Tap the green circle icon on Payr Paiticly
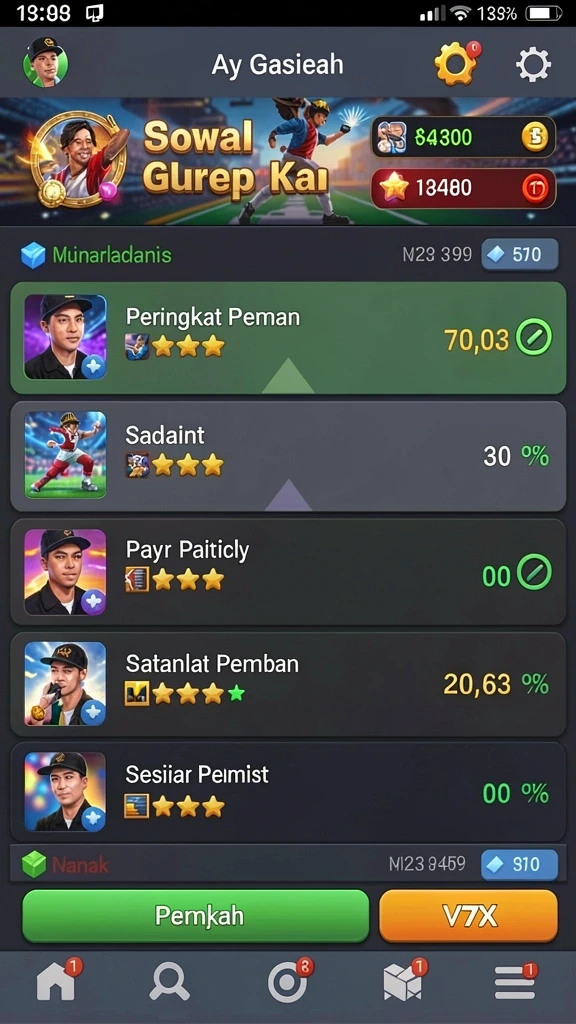Screen dimensions: 576x1024 [534, 573]
